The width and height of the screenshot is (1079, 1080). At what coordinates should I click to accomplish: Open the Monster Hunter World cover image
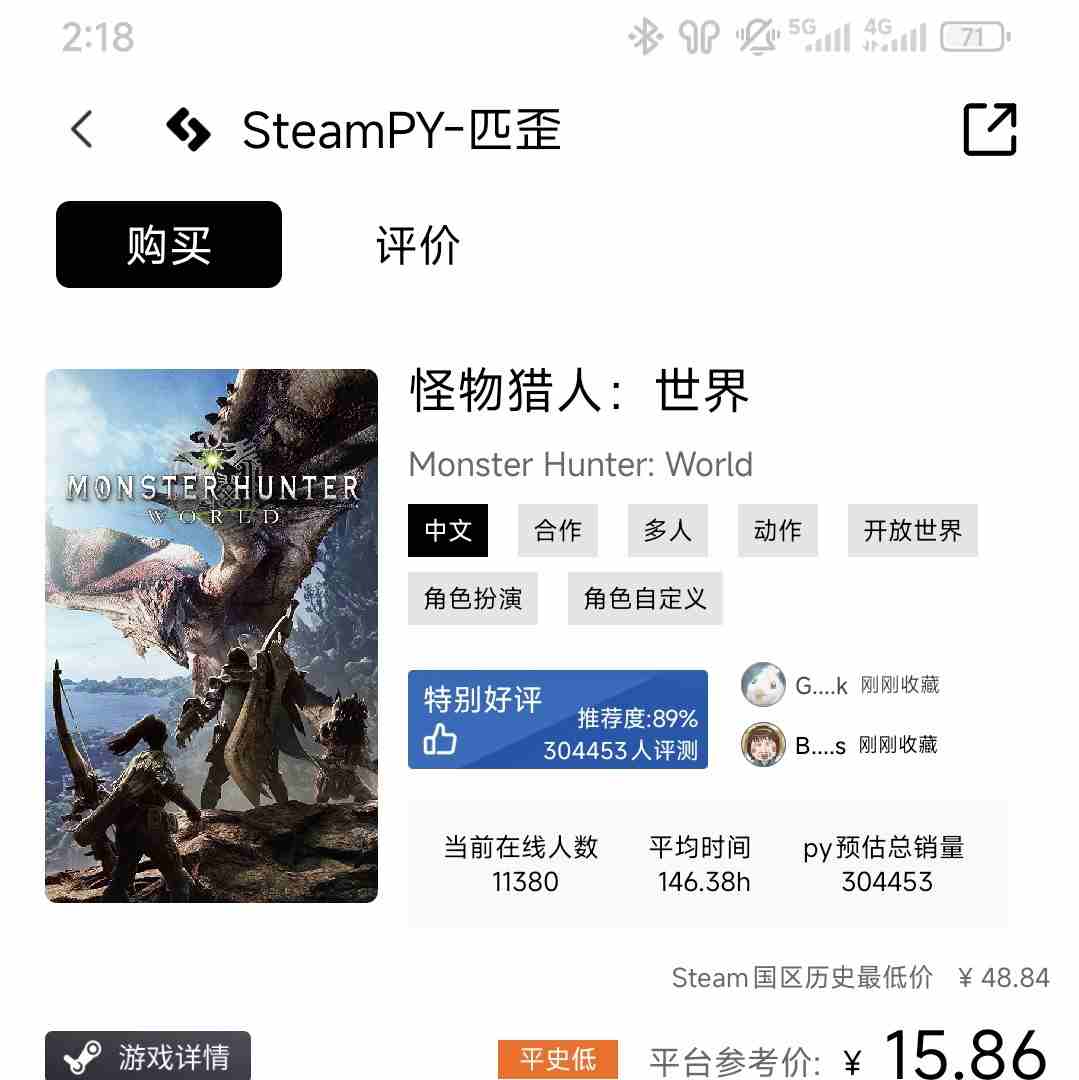[211, 636]
